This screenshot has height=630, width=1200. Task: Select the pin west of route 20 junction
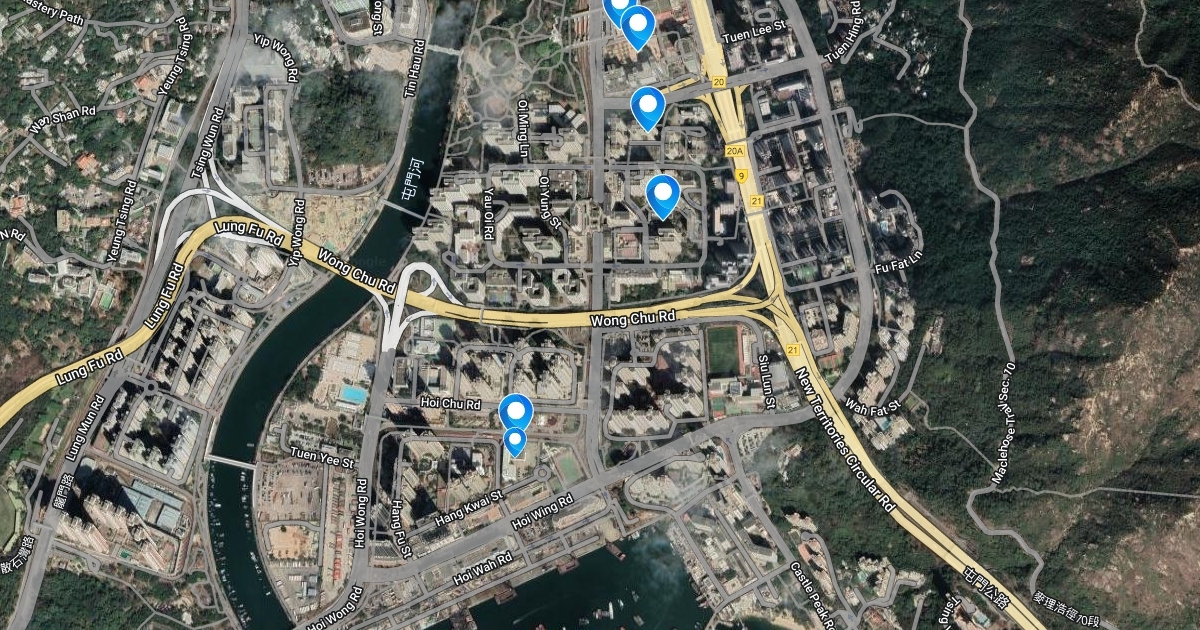click(648, 106)
